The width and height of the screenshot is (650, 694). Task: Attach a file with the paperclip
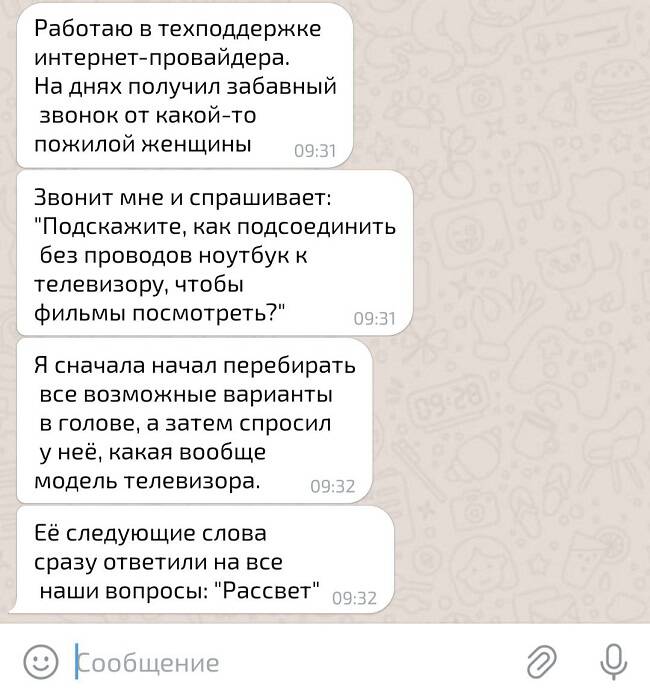542,661
